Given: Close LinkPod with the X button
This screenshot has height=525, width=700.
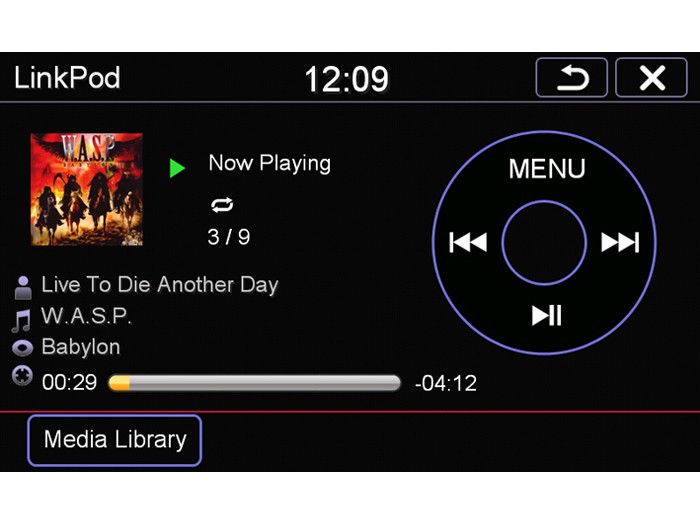Looking at the screenshot, I should [651, 78].
